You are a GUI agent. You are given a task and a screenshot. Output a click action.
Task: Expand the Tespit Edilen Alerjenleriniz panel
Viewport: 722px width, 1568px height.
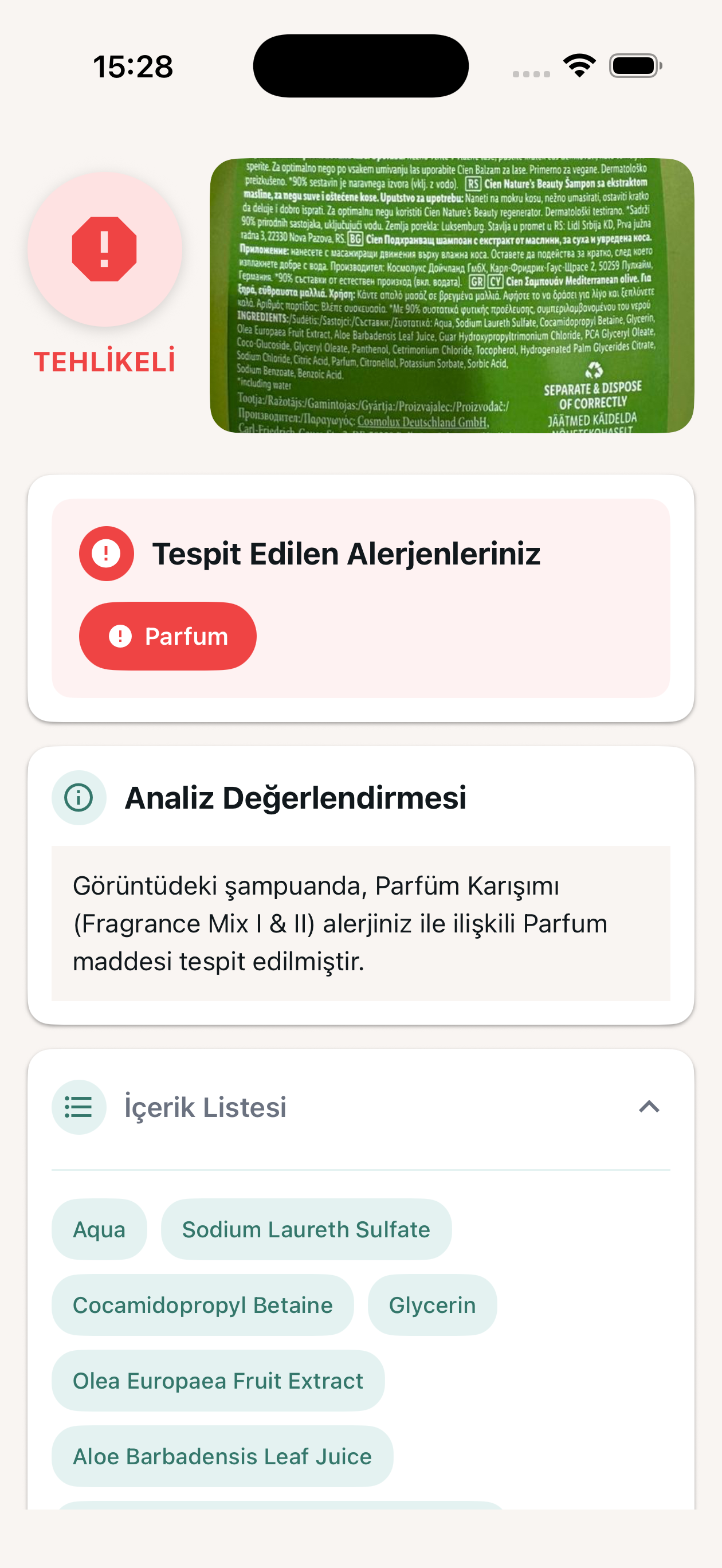coord(347,553)
